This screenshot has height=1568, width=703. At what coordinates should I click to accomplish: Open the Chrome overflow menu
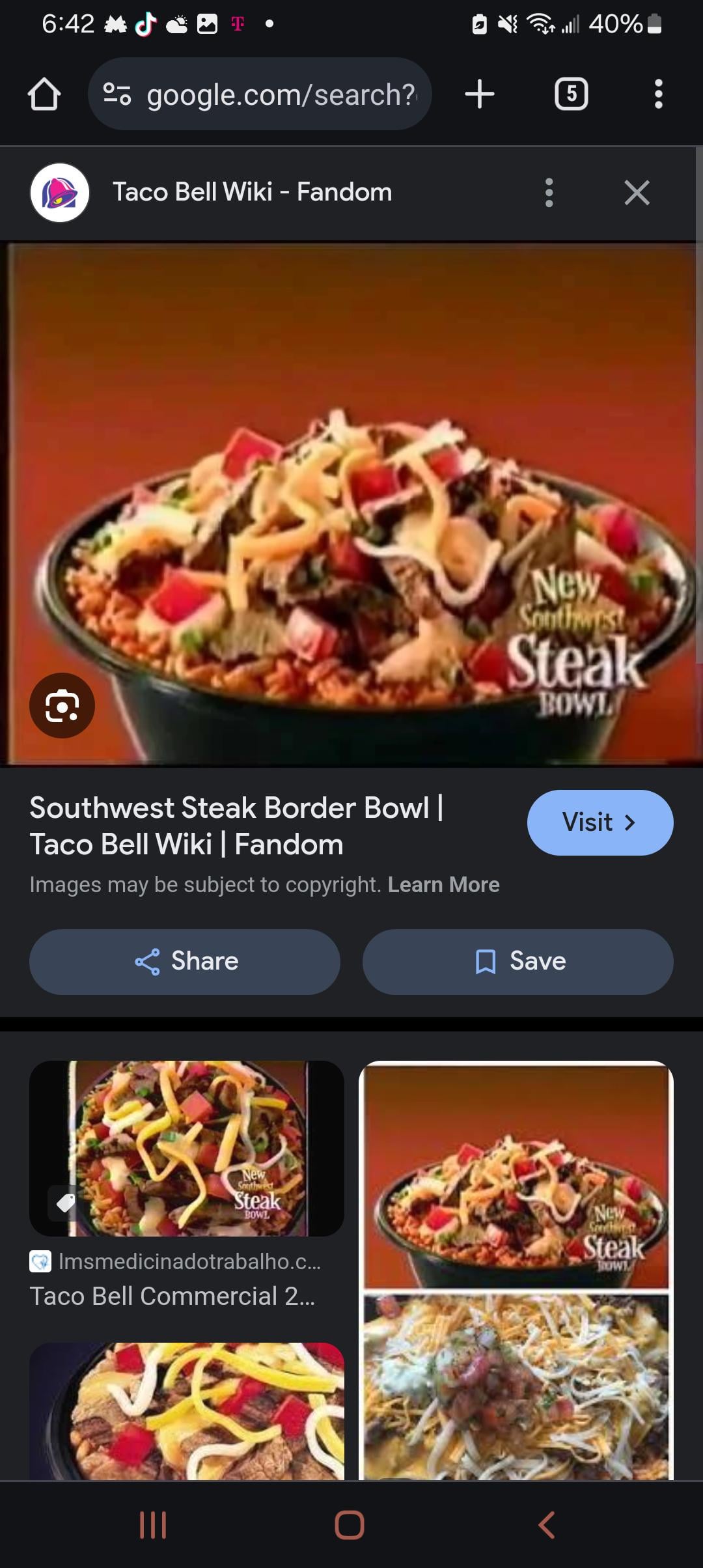(x=658, y=94)
